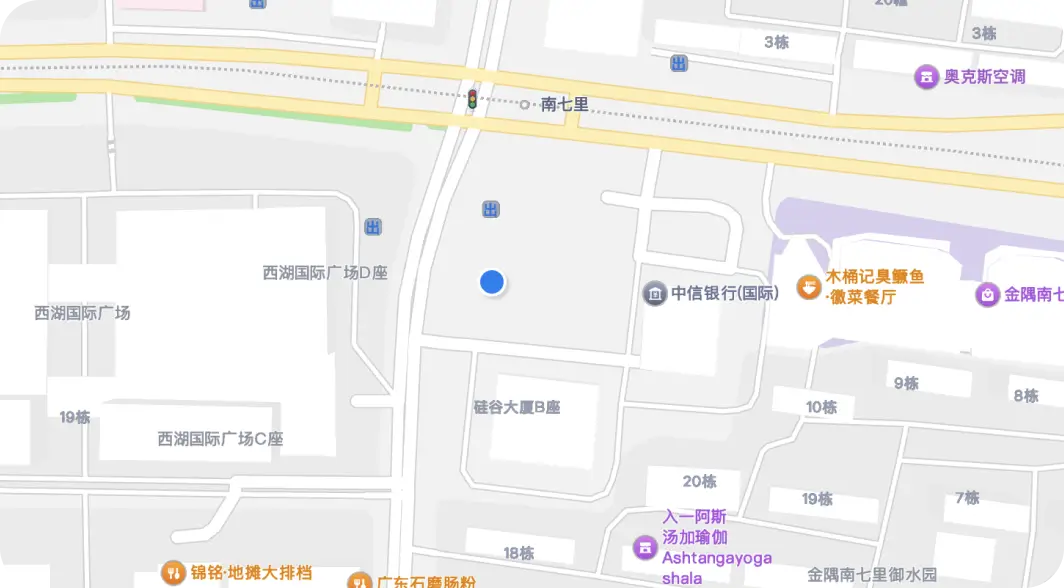Tap the 入一阿斯汤加瑜伽 Ashtangayoga marker

646,547
